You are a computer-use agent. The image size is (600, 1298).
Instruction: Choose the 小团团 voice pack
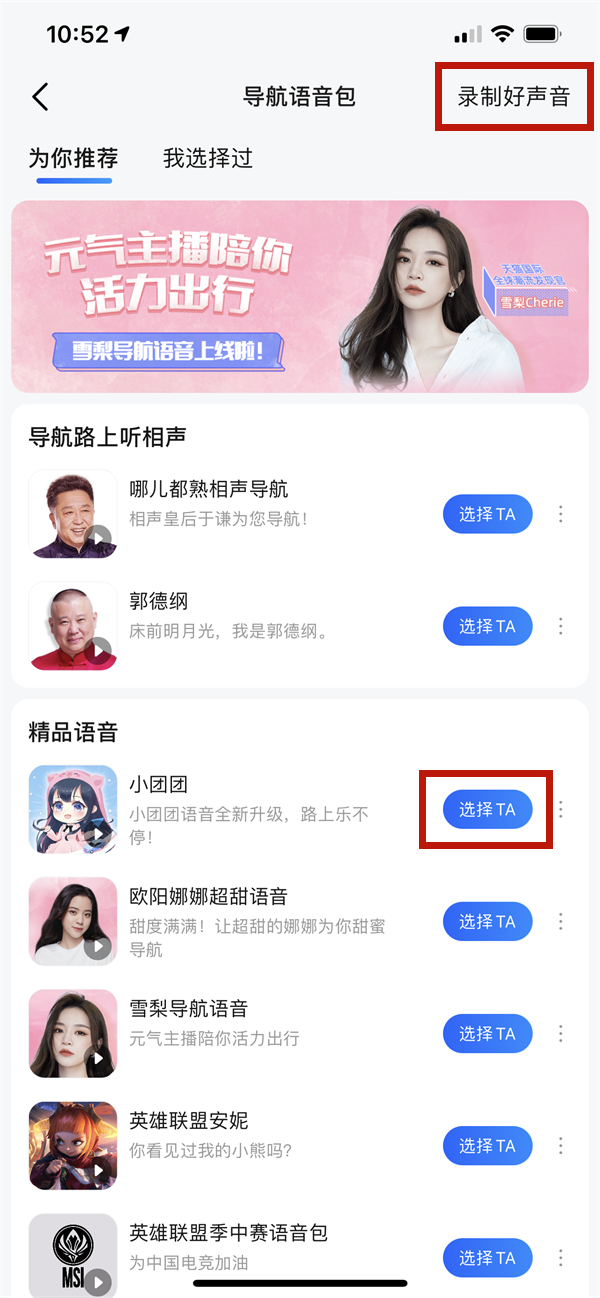(x=487, y=809)
